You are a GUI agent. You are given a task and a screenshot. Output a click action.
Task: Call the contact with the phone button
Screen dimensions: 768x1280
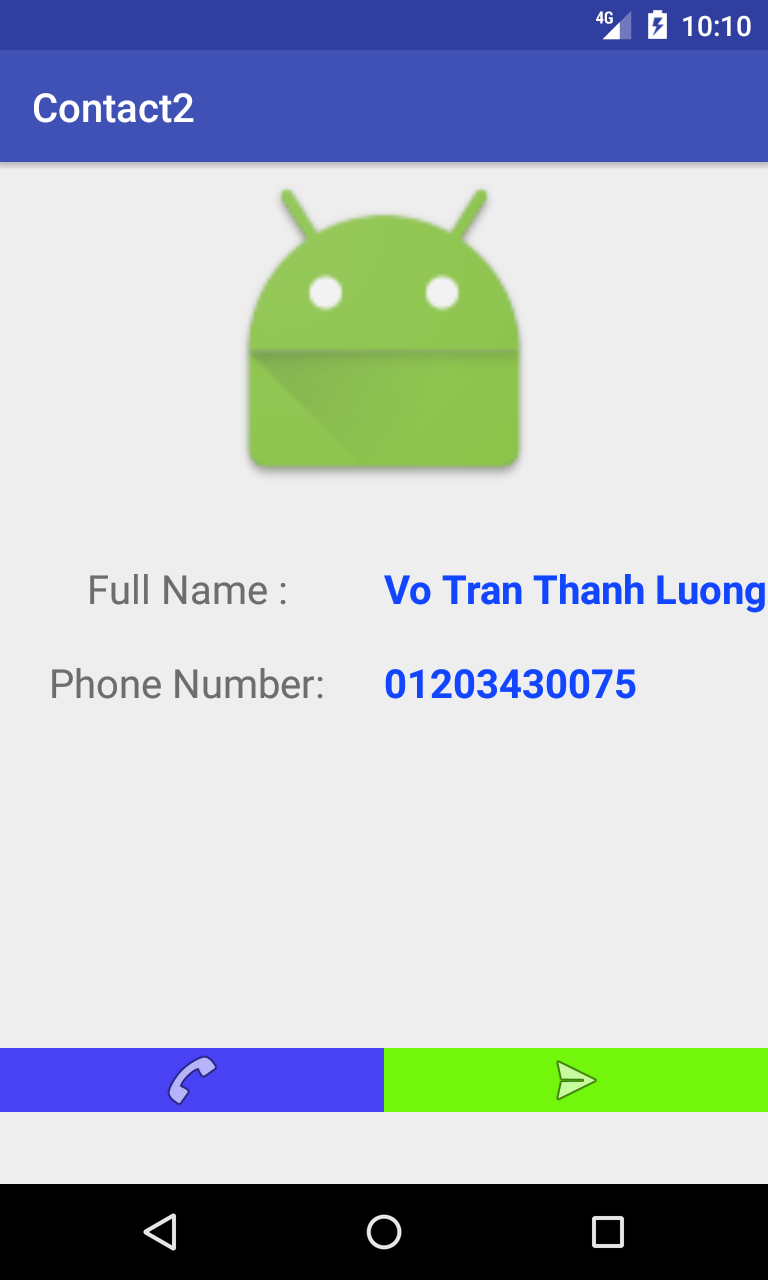192,1080
